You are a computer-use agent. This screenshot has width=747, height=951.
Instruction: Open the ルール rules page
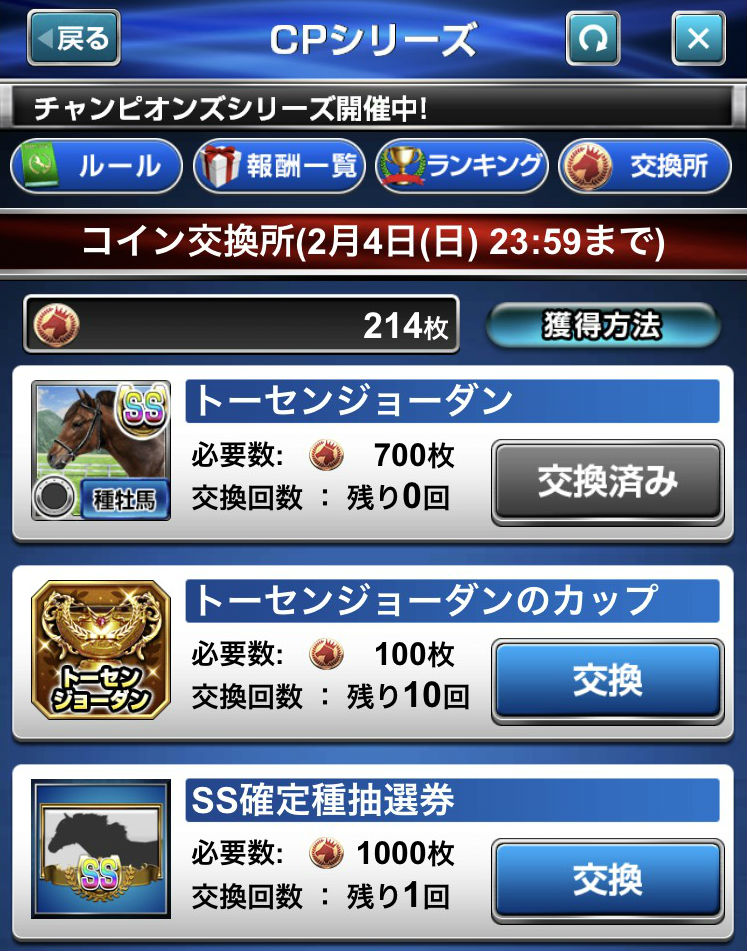click(x=97, y=166)
